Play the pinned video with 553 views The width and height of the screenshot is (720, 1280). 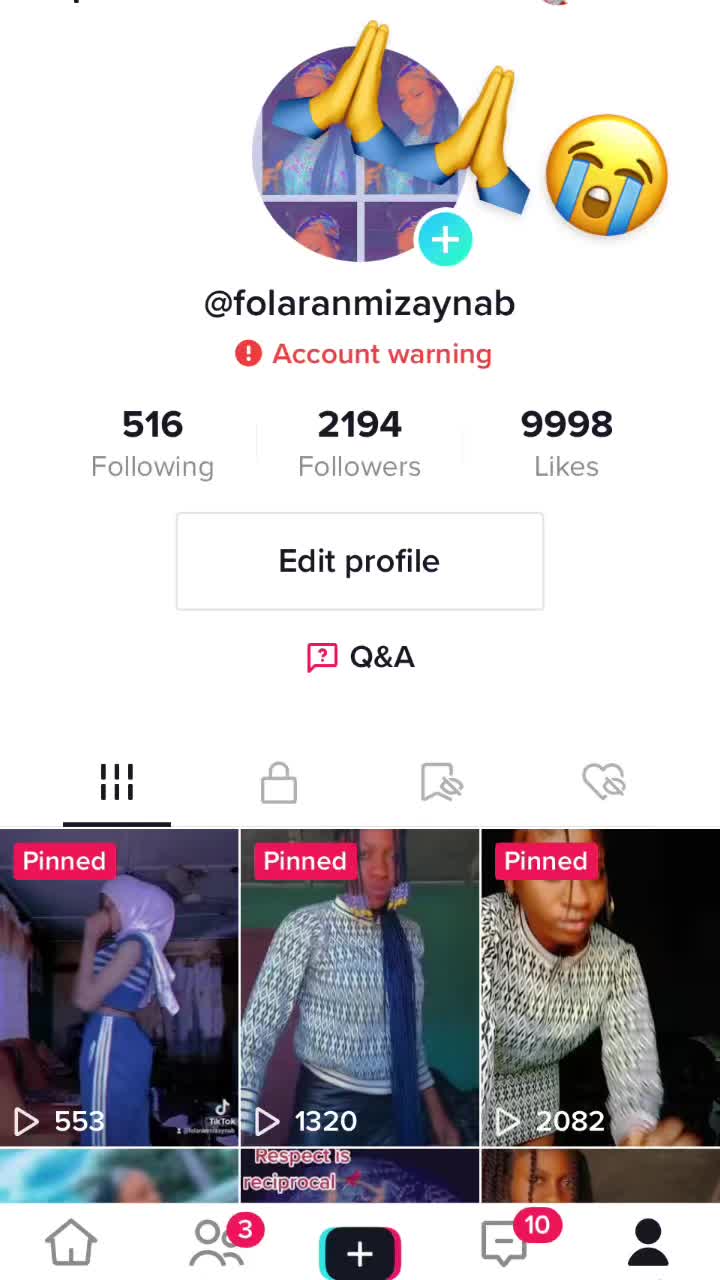pyautogui.click(x=119, y=987)
